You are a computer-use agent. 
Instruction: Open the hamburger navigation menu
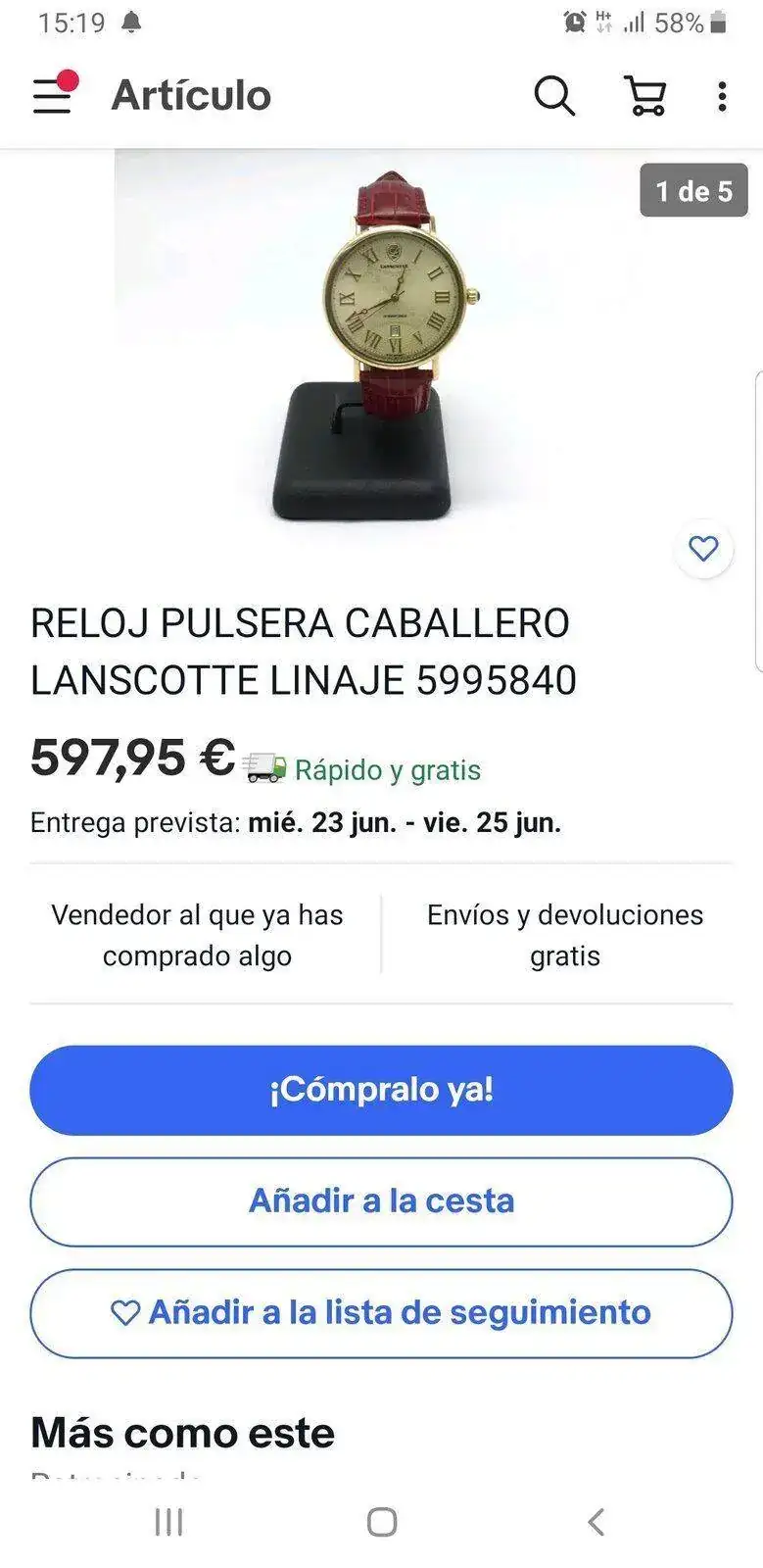53,96
